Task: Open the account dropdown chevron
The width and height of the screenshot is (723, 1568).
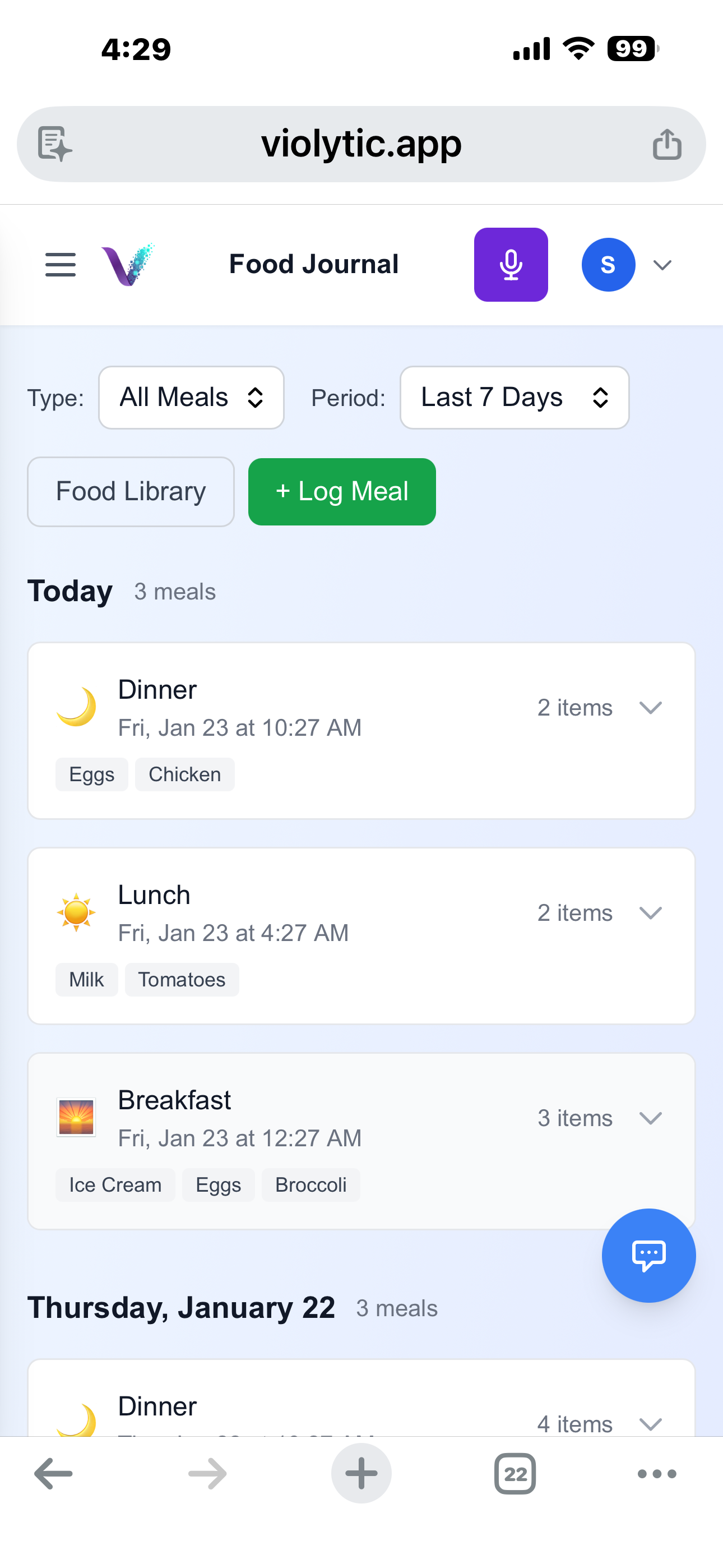Action: point(661,264)
